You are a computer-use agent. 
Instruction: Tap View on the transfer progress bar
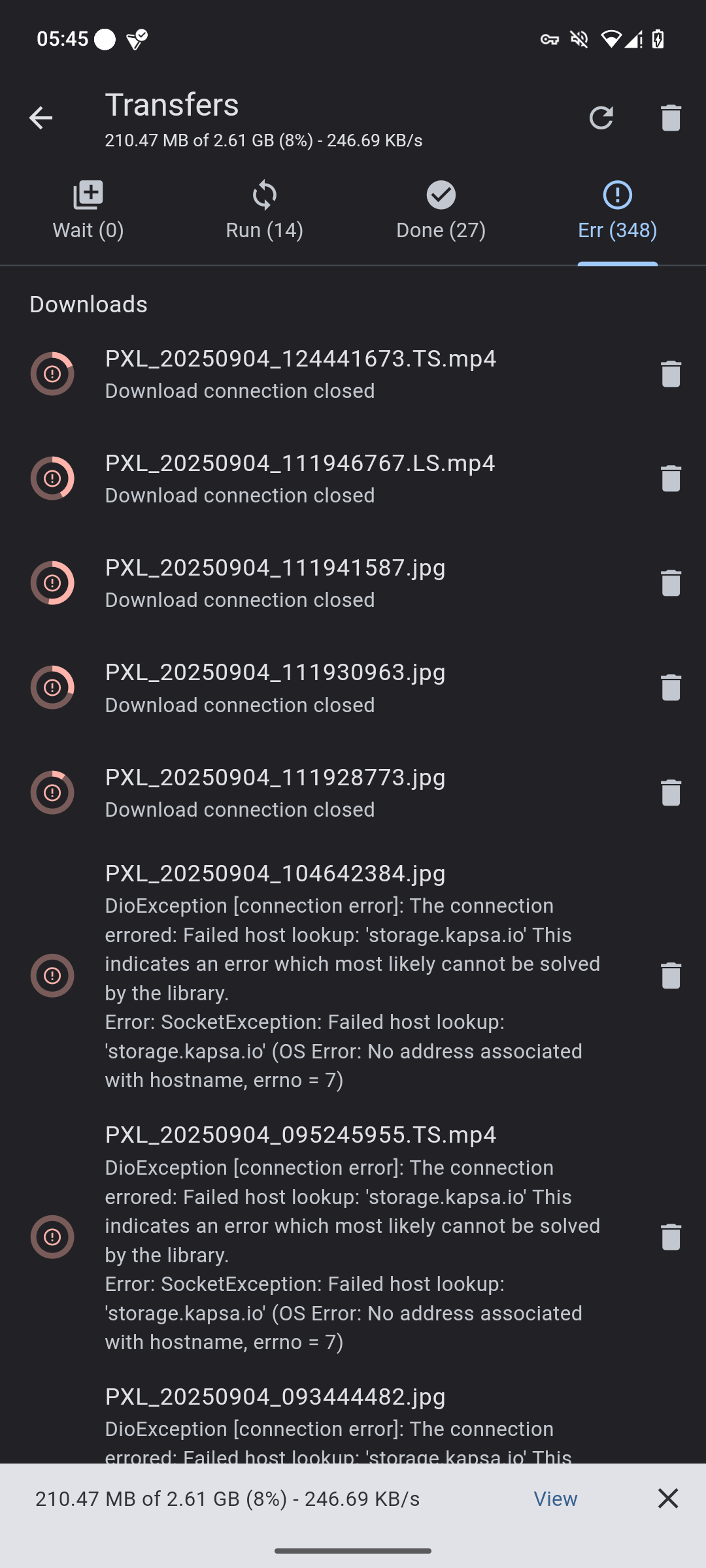coord(556,1499)
